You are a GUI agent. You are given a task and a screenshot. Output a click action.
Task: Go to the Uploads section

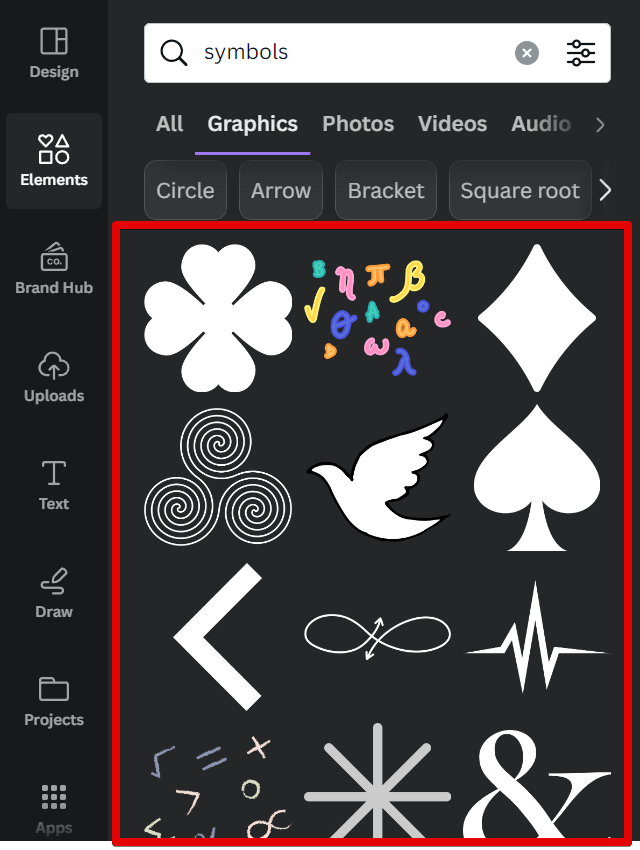click(x=54, y=377)
